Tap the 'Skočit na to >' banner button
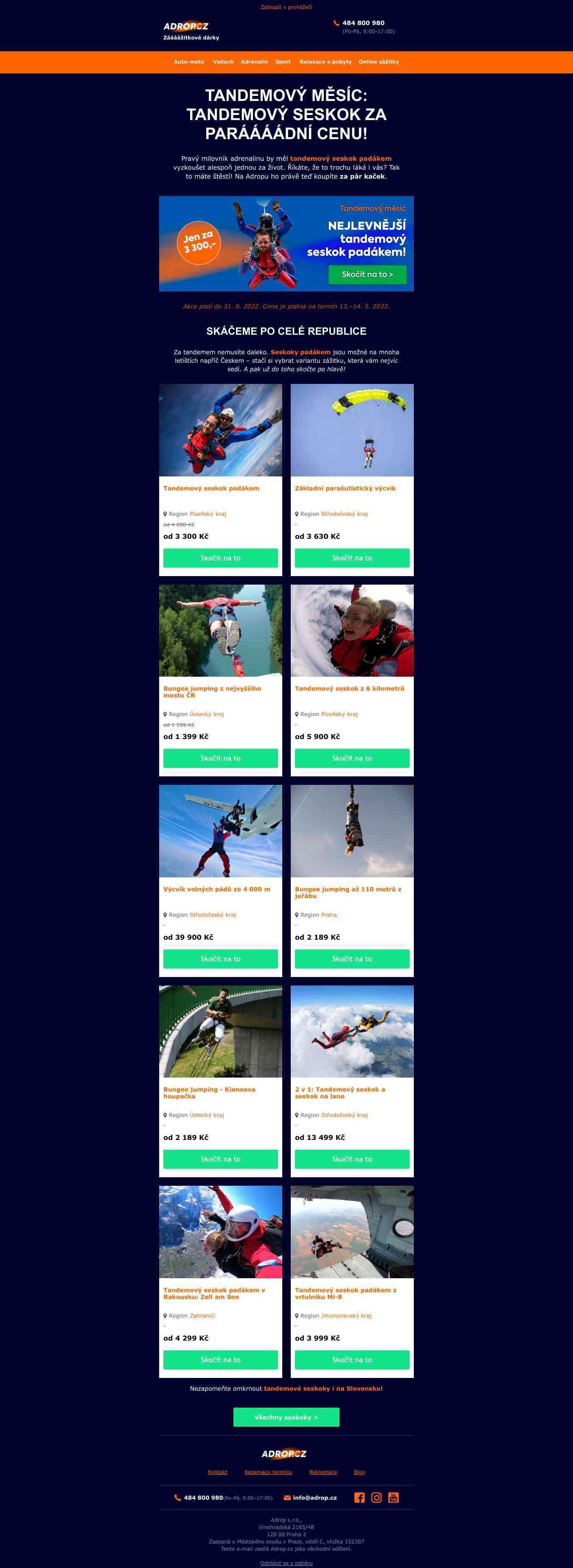The width and height of the screenshot is (573, 1568). (x=367, y=274)
